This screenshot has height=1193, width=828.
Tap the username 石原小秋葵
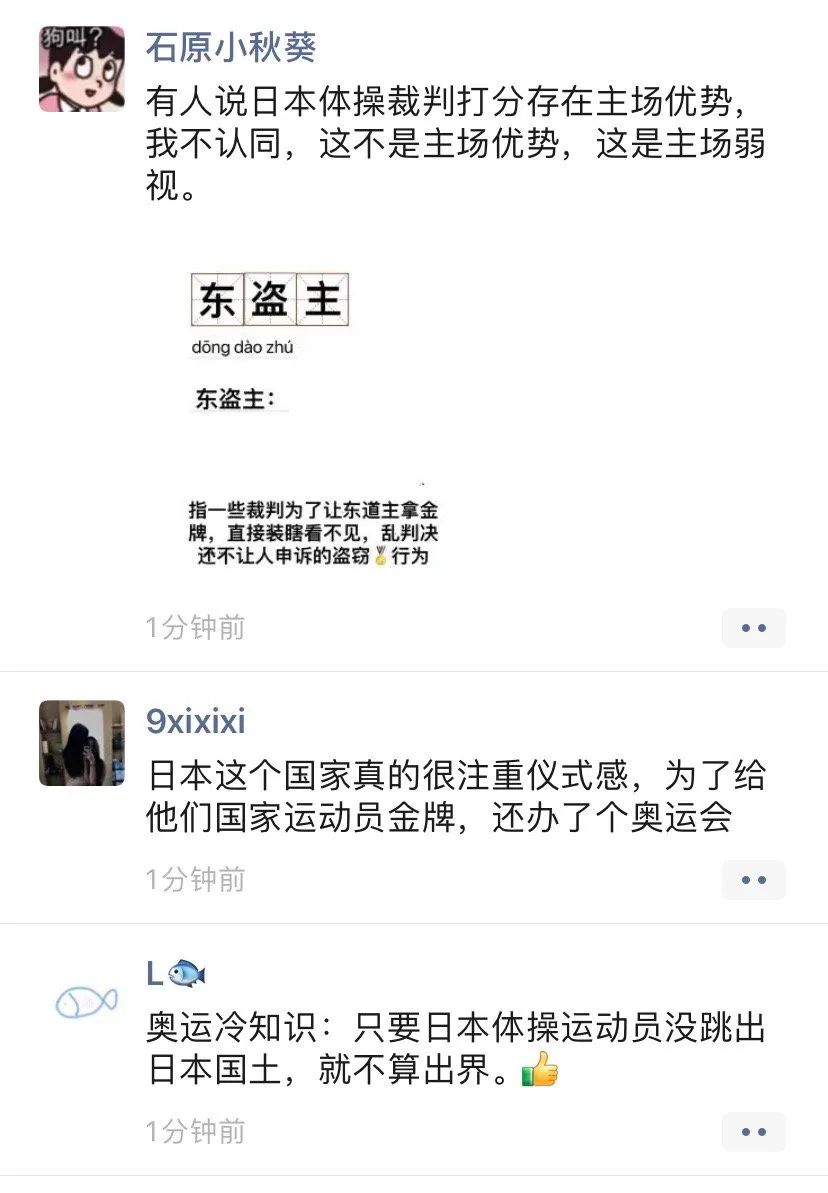coord(231,47)
